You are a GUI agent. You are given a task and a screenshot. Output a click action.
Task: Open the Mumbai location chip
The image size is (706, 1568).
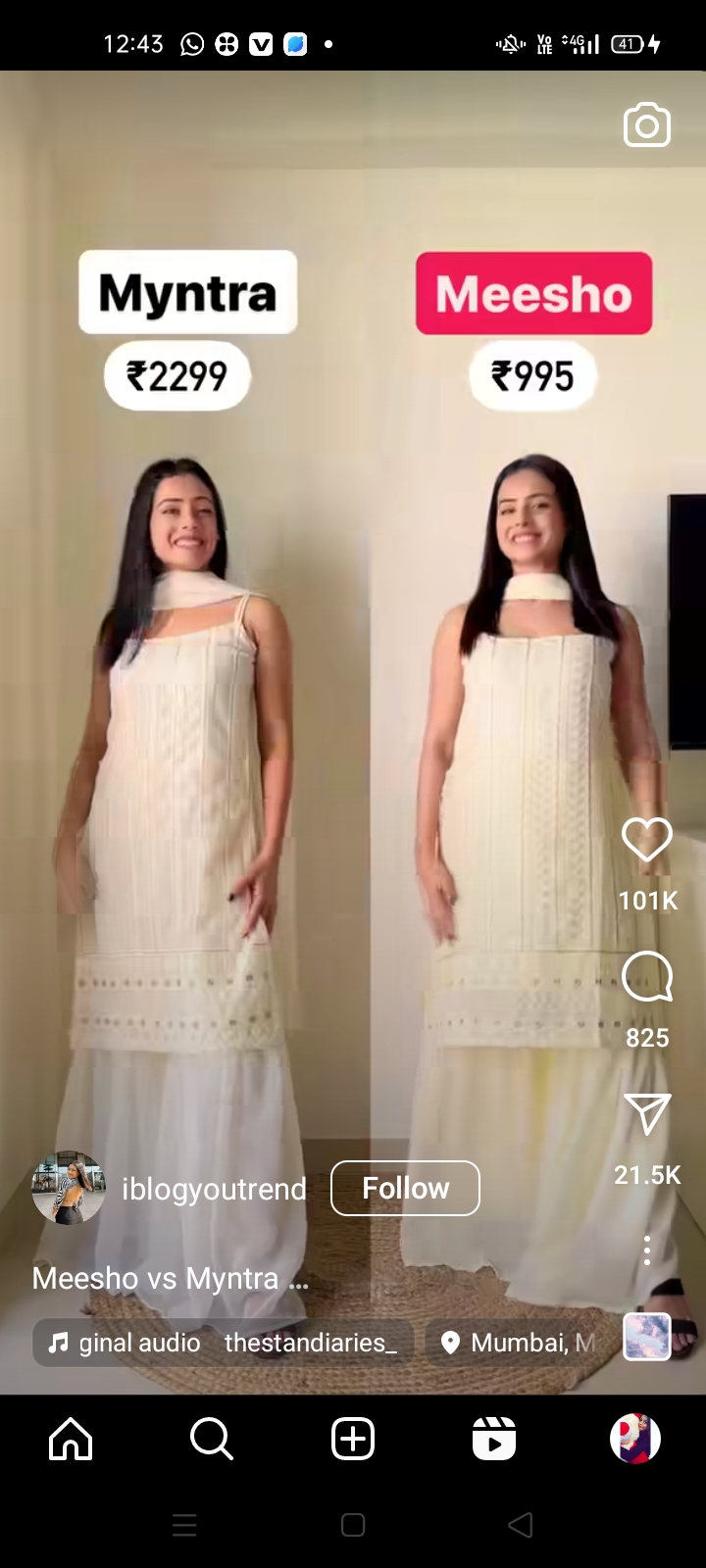click(520, 1343)
